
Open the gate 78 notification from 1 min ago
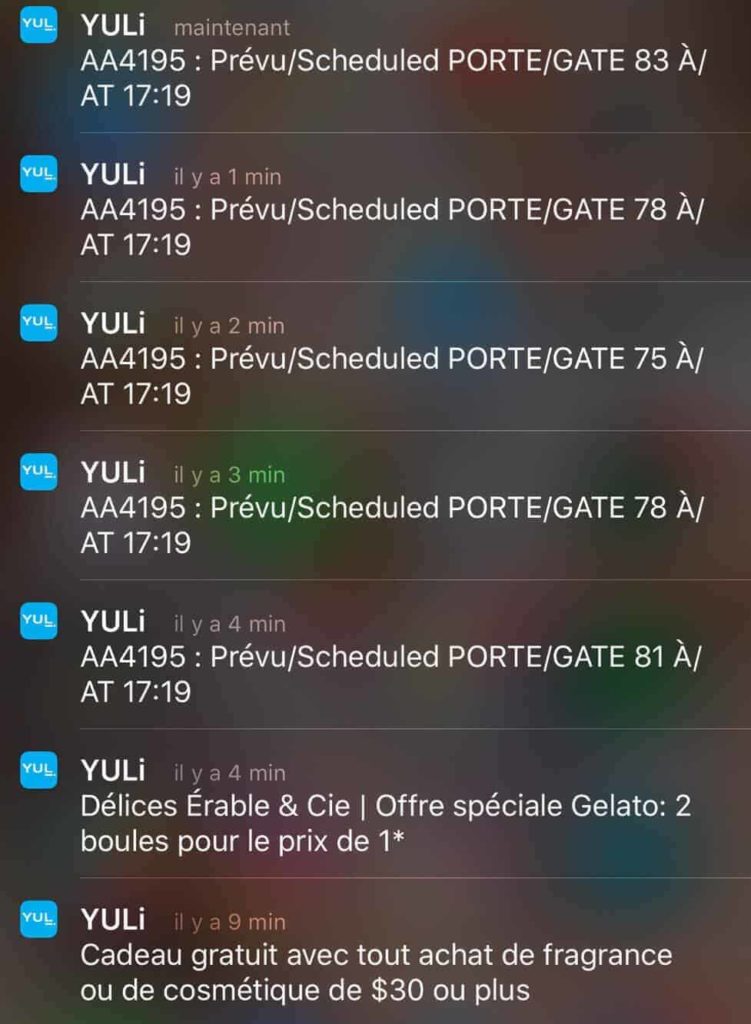(390, 227)
